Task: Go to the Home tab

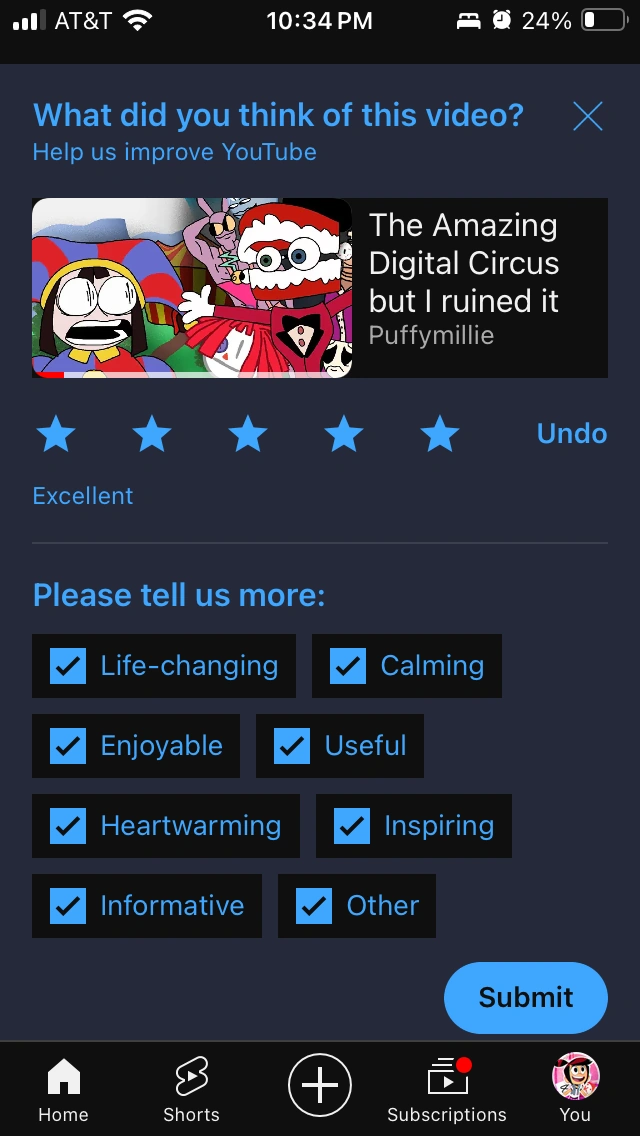Action: [x=63, y=1089]
